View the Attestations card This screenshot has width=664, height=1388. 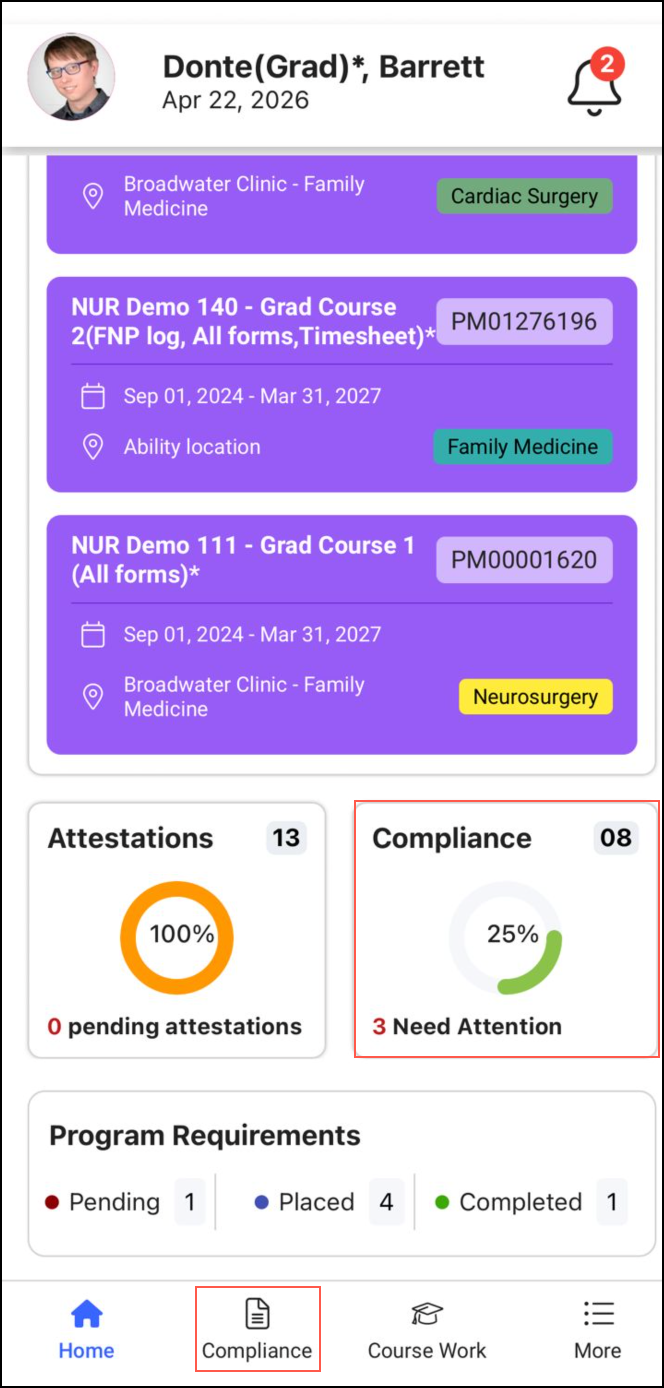177,929
